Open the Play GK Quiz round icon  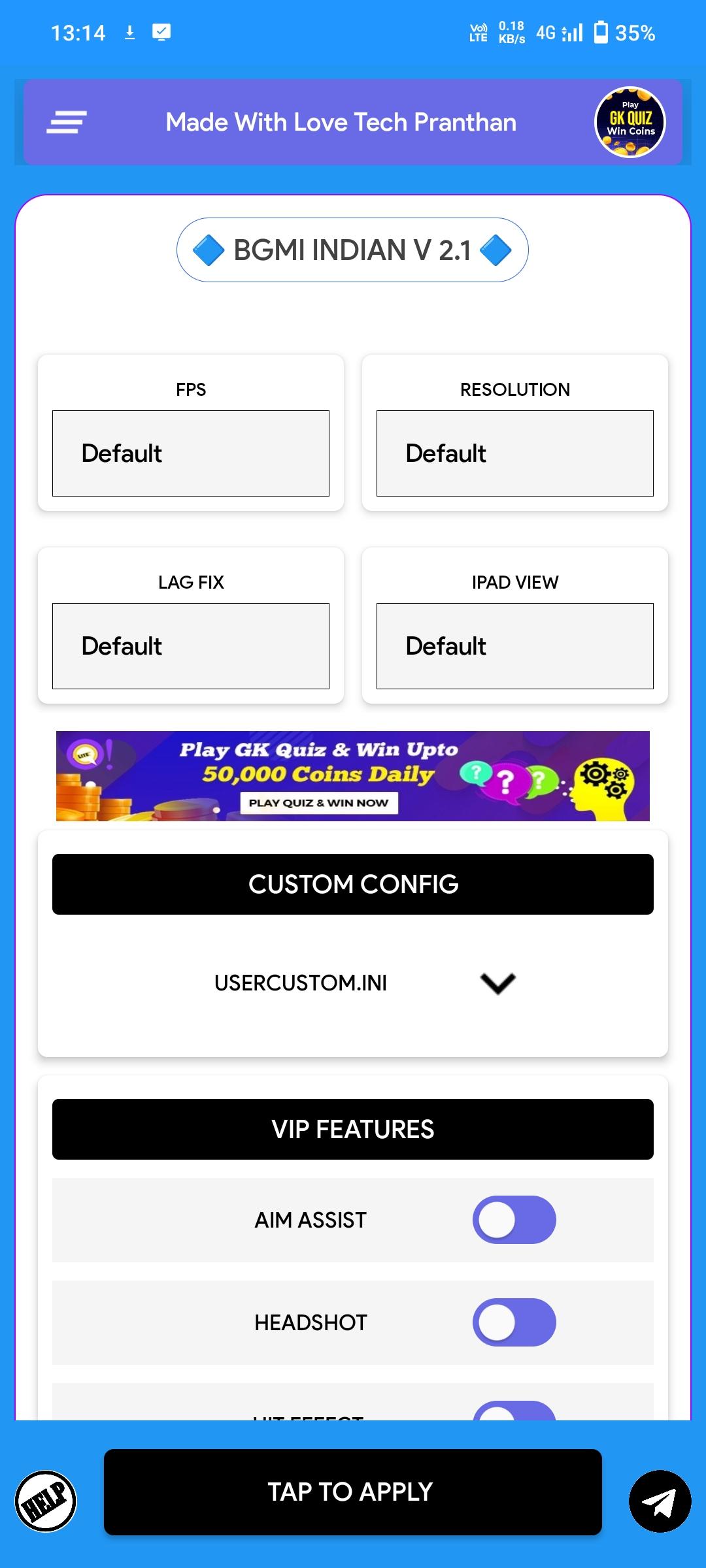click(x=630, y=122)
